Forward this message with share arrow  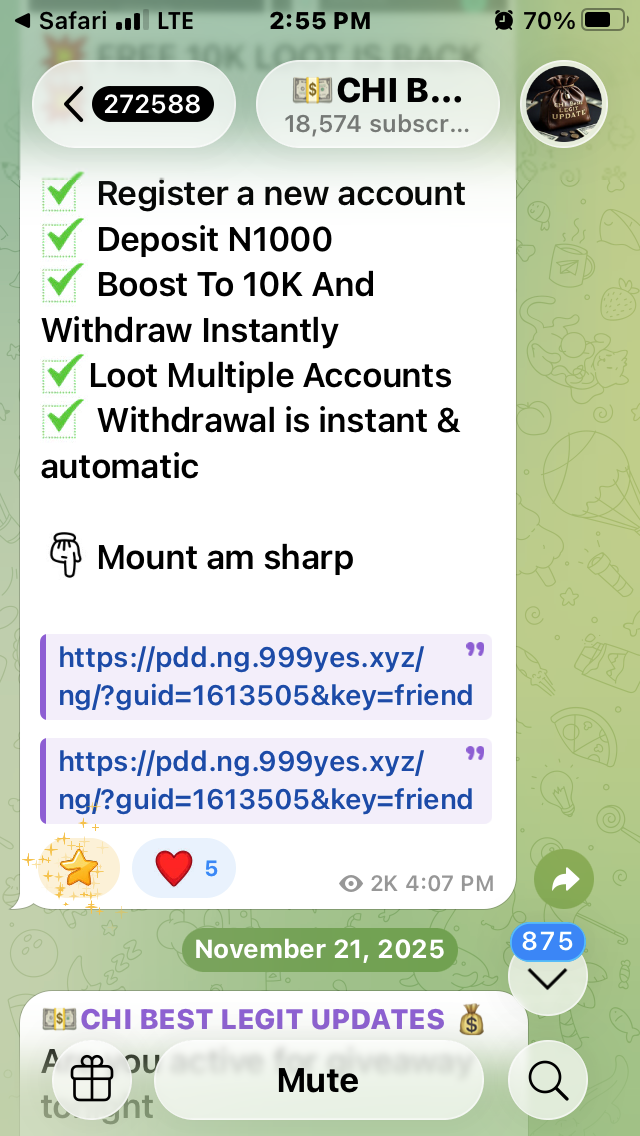tap(565, 880)
